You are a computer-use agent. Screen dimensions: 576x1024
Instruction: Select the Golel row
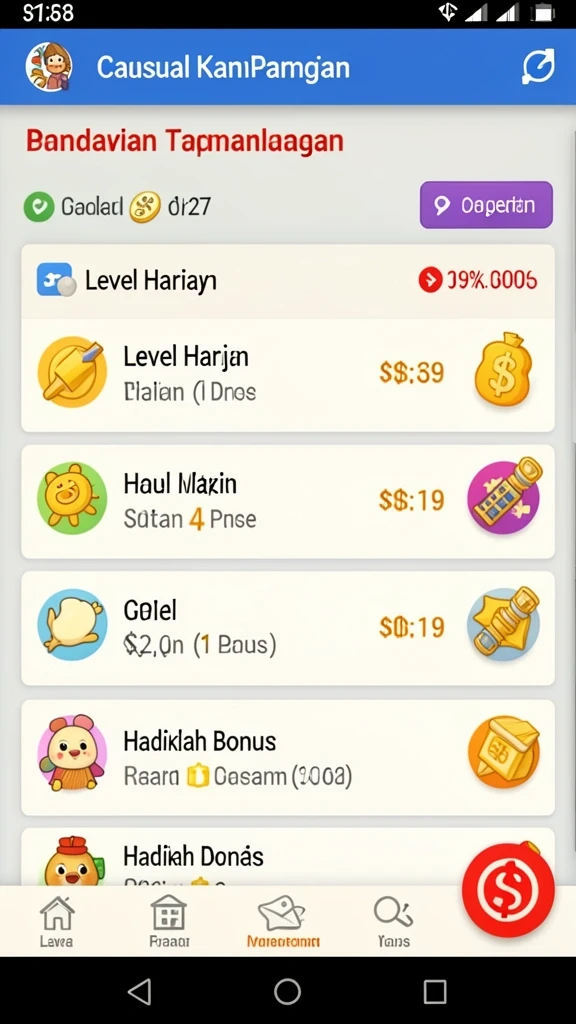tap(288, 628)
